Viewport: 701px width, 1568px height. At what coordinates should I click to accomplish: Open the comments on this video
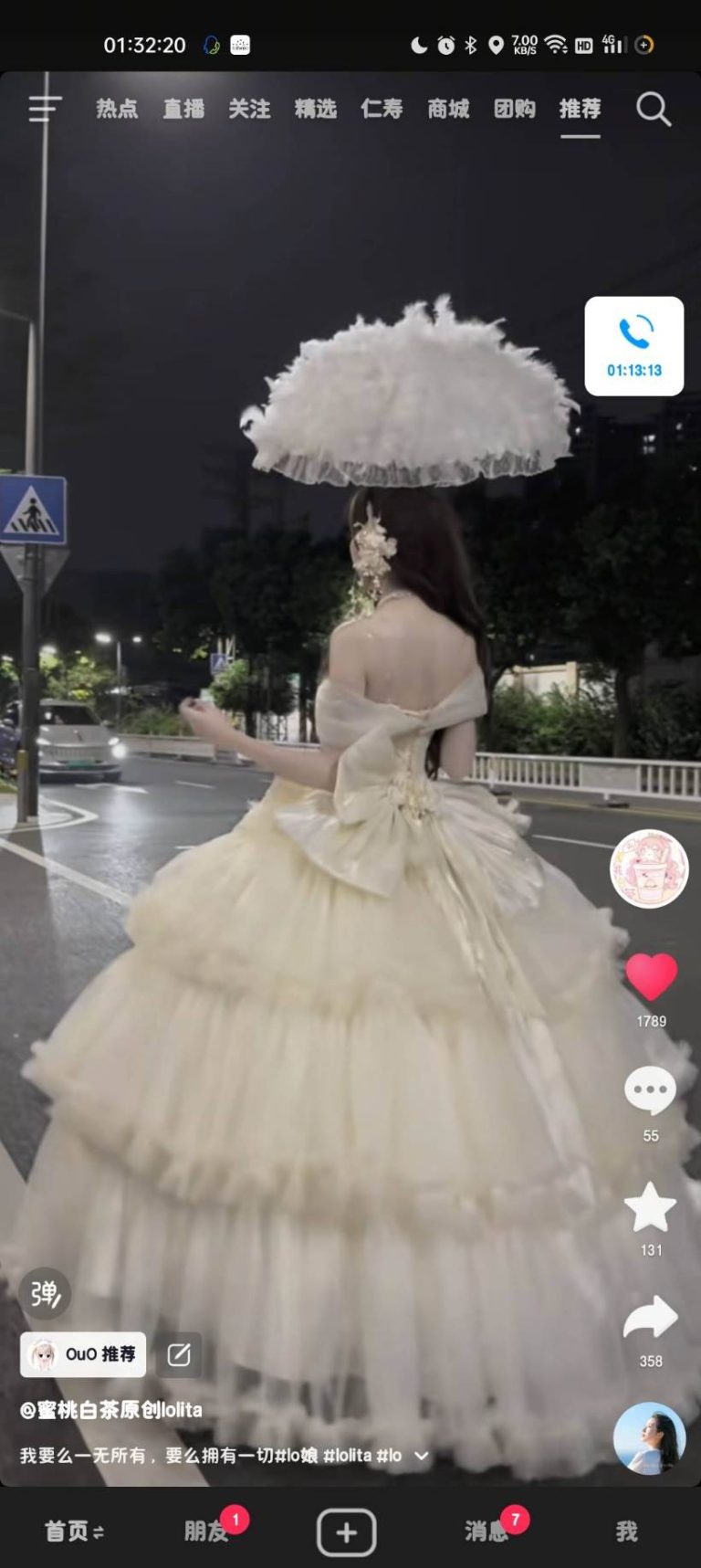tap(650, 1091)
